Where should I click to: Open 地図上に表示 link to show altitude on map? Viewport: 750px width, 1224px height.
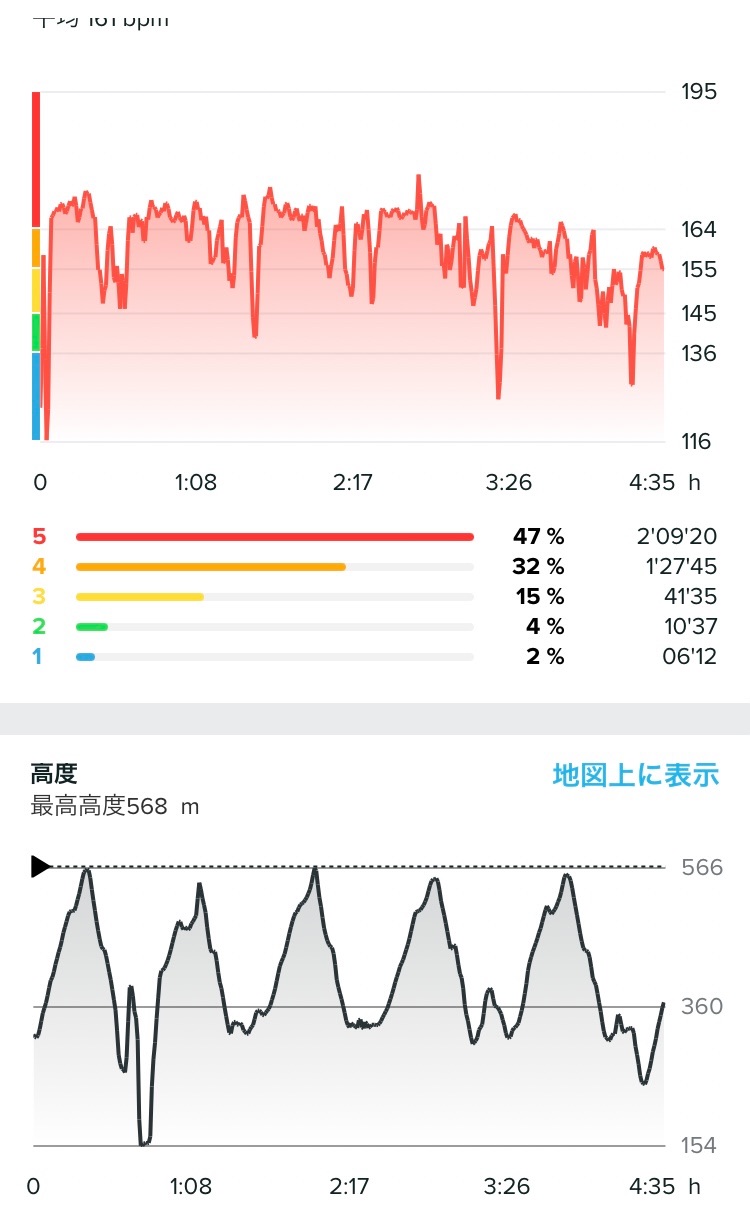635,774
